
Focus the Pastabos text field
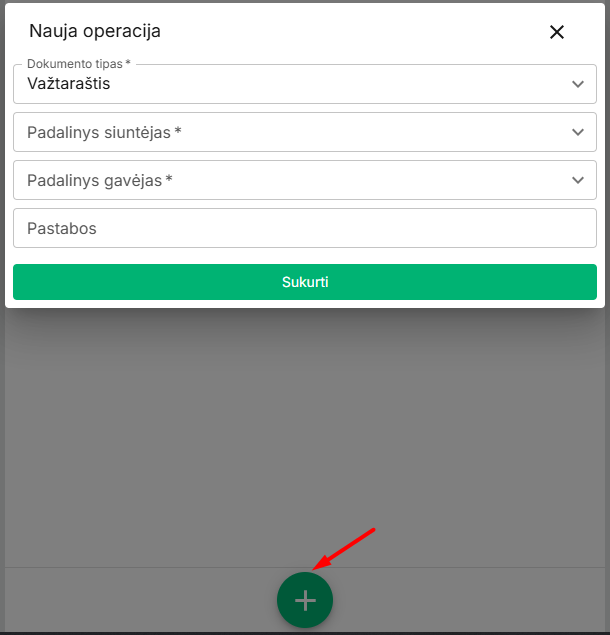304,228
